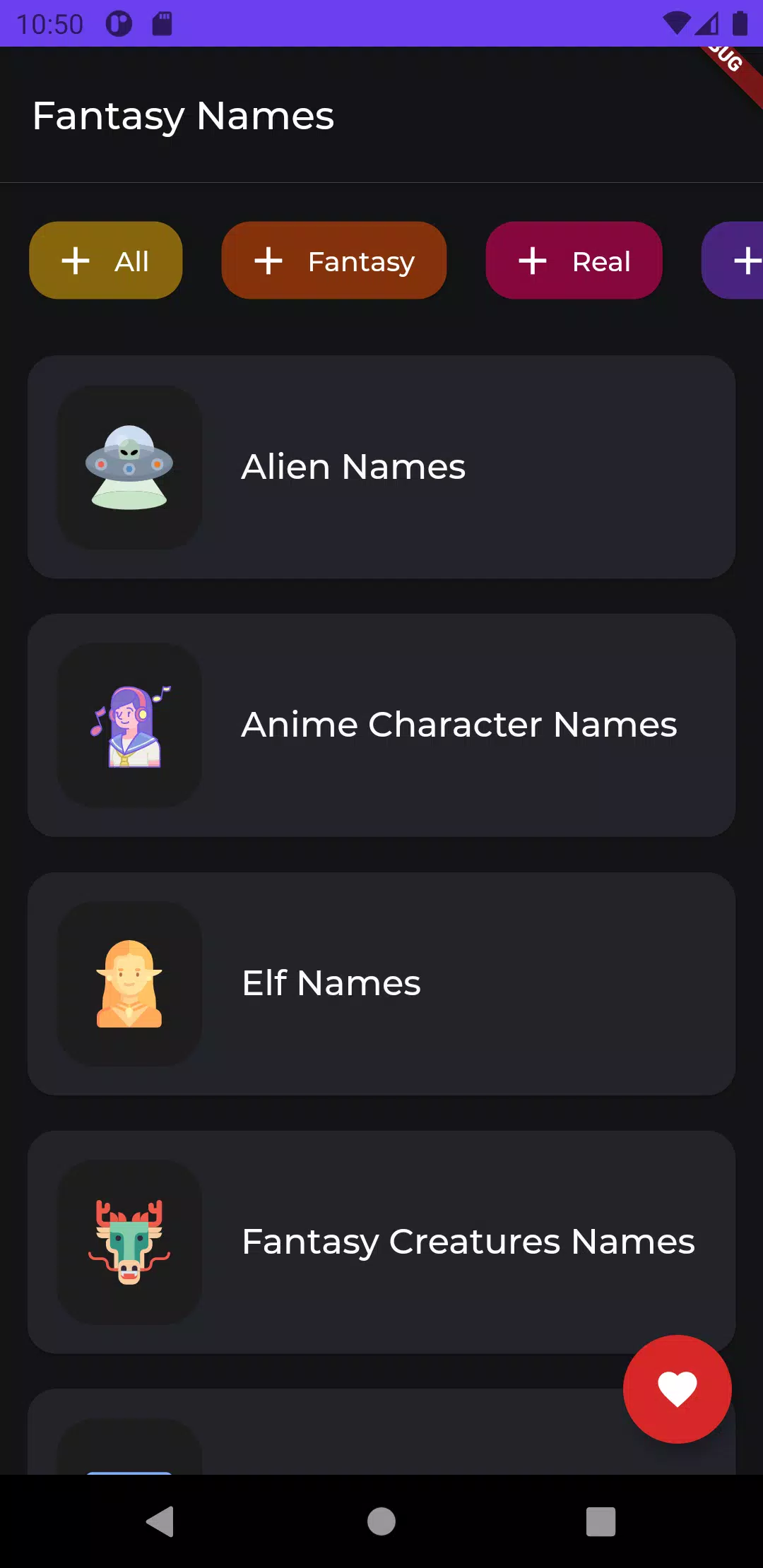Tap the battery indicator in status bar
Image resolution: width=763 pixels, height=1568 pixels.
point(740,23)
